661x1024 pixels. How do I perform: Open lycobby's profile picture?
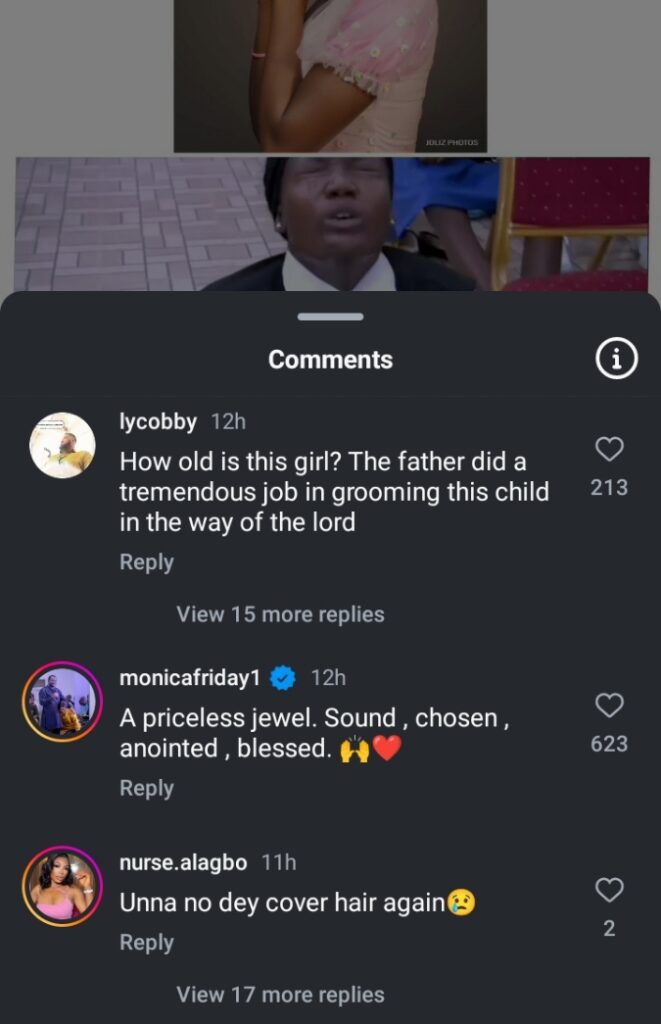point(63,445)
